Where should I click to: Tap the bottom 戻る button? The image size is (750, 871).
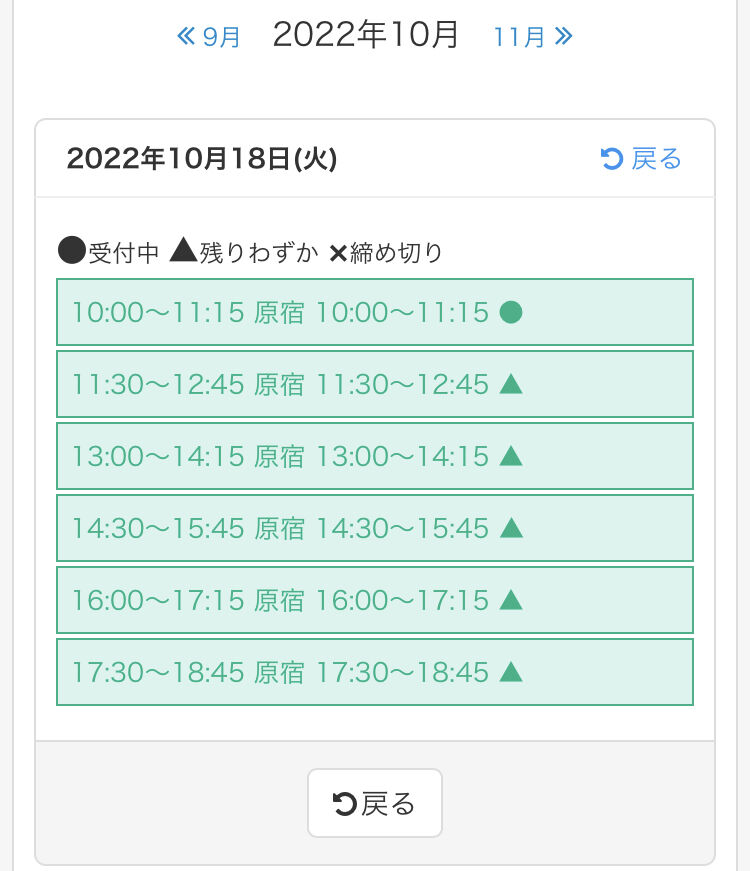click(374, 803)
